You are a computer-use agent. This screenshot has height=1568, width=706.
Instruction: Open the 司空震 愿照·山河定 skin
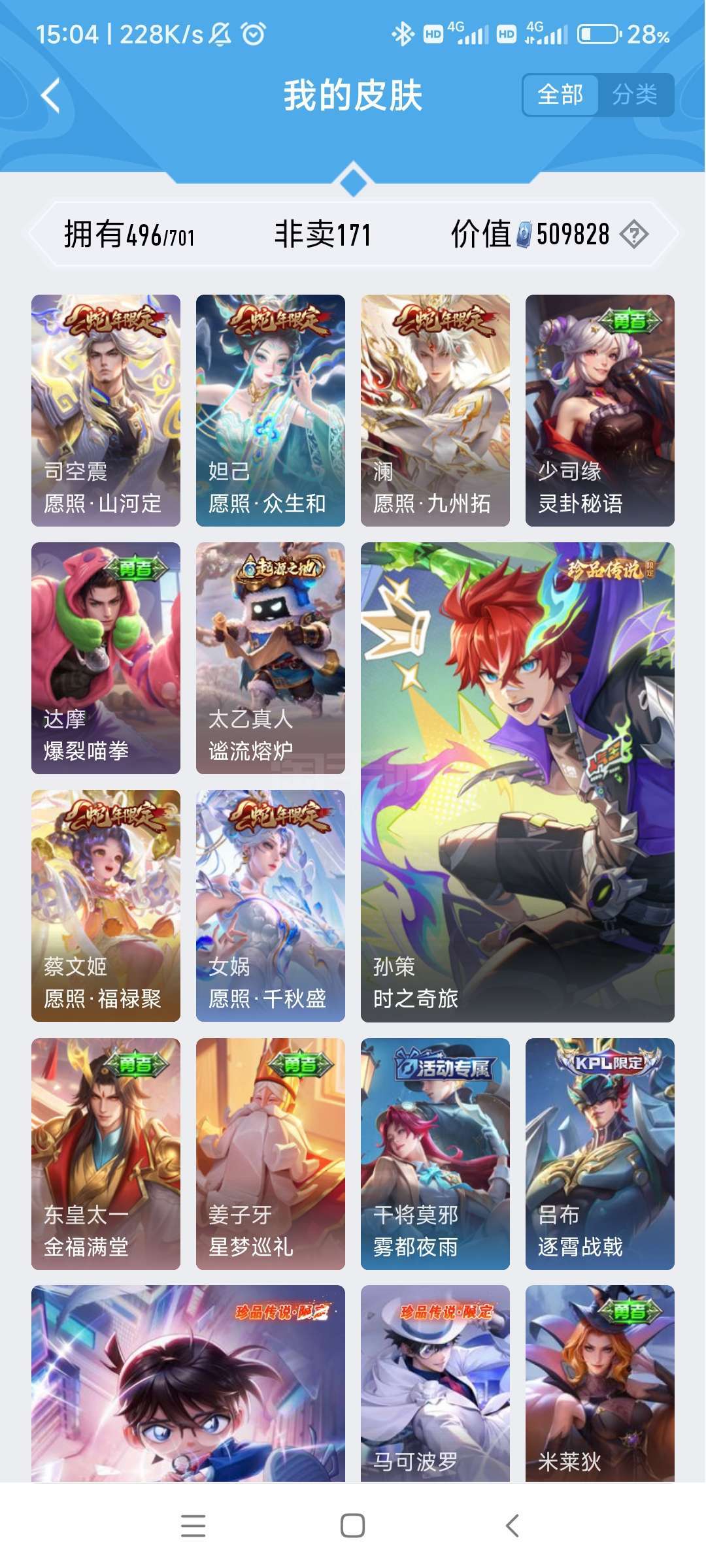tap(106, 410)
